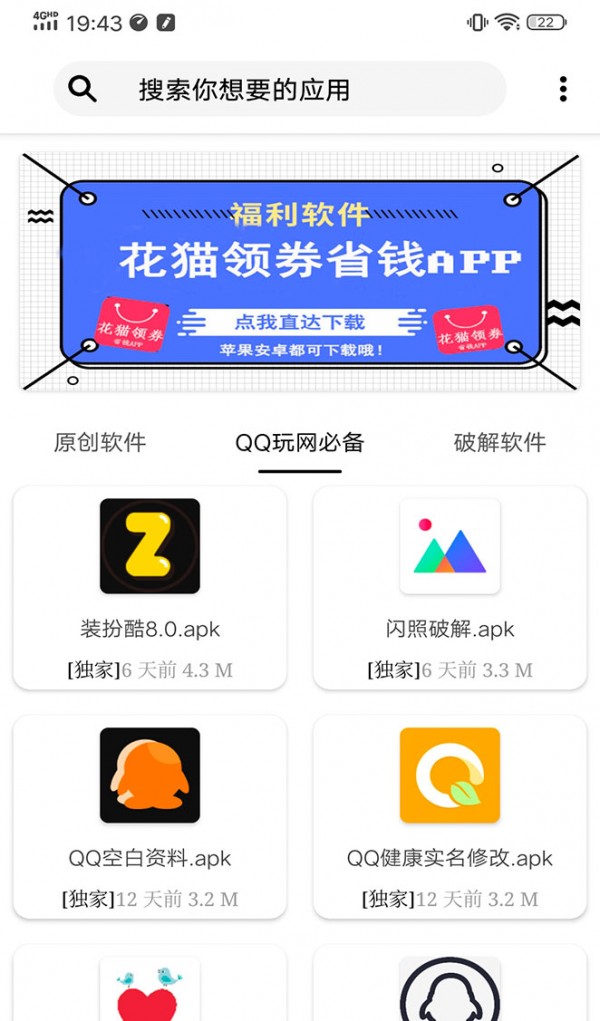The image size is (600, 1021).
Task: Switch to the 原创软件 tab
Action: (100, 442)
